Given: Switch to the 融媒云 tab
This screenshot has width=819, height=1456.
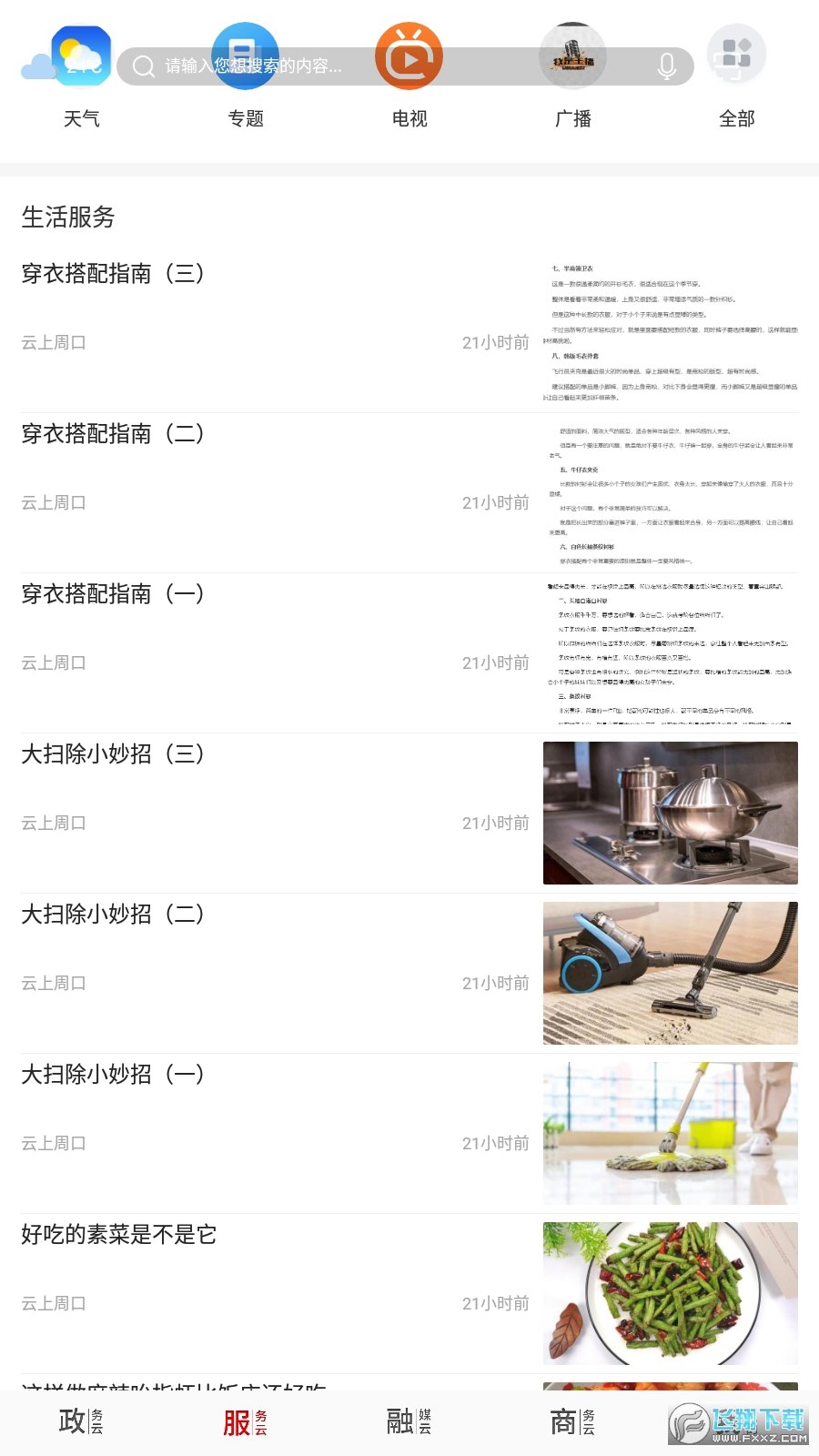Looking at the screenshot, I should [x=409, y=1421].
